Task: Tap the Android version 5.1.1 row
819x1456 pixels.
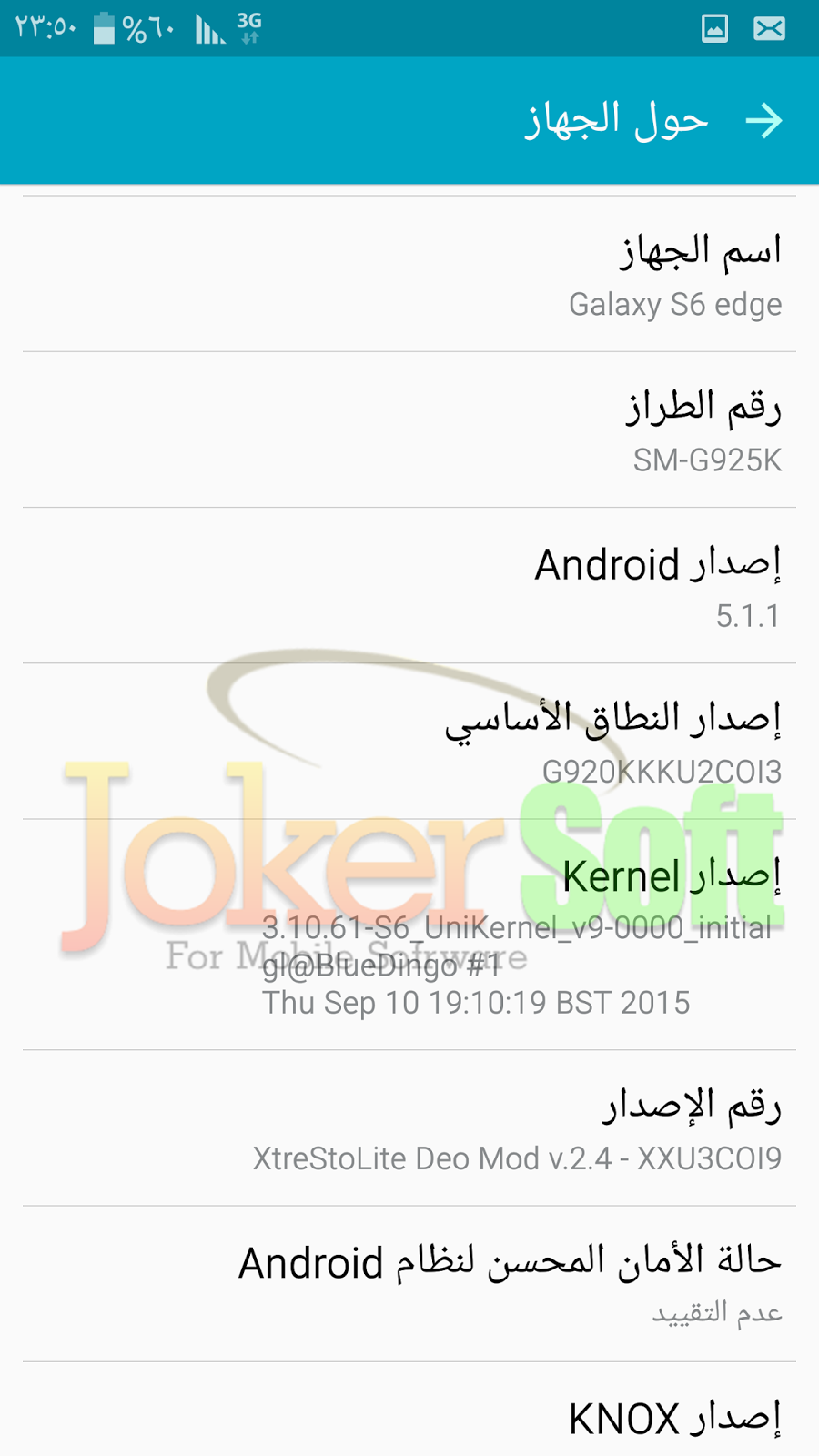Action: point(409,586)
